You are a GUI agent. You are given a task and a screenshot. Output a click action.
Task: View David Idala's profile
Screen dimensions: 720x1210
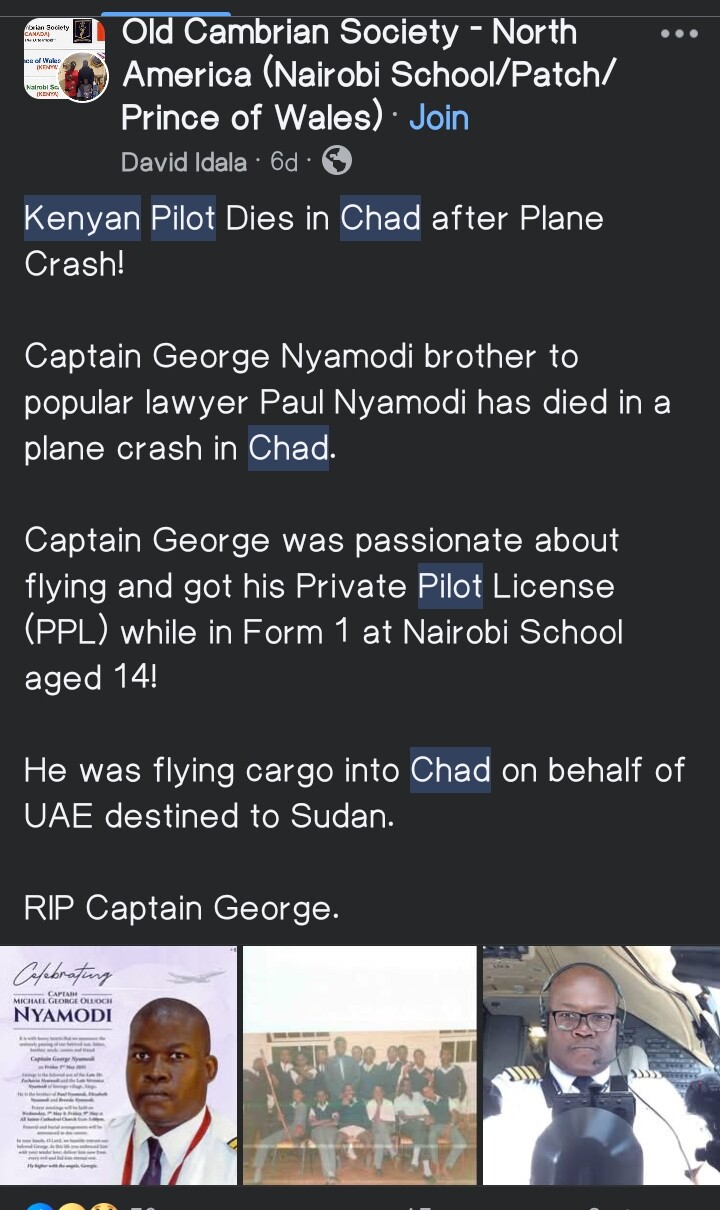click(x=184, y=161)
